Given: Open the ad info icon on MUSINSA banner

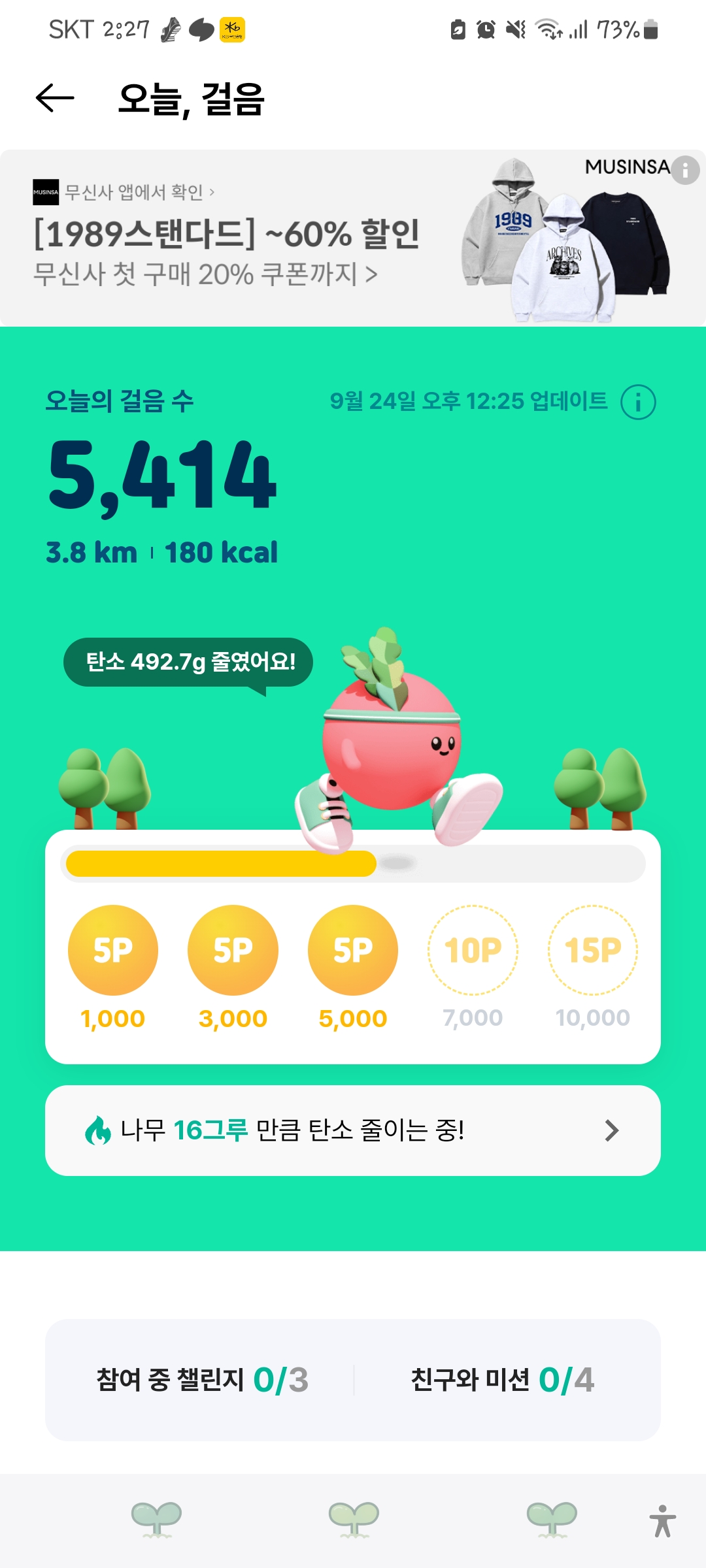Looking at the screenshot, I should click(685, 171).
